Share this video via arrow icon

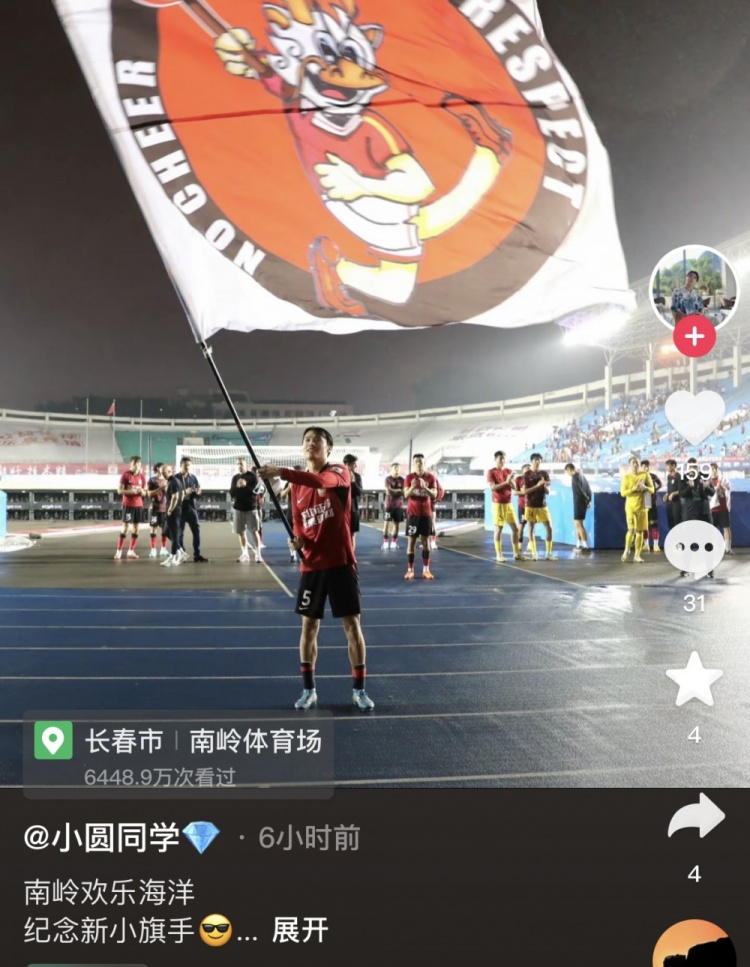[696, 817]
